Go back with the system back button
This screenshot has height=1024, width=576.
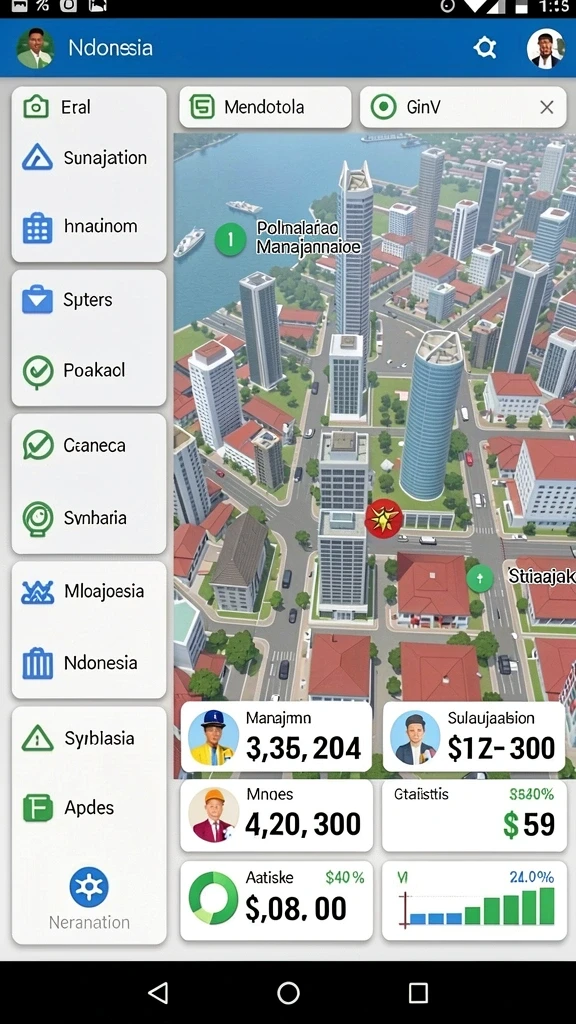tap(158, 992)
